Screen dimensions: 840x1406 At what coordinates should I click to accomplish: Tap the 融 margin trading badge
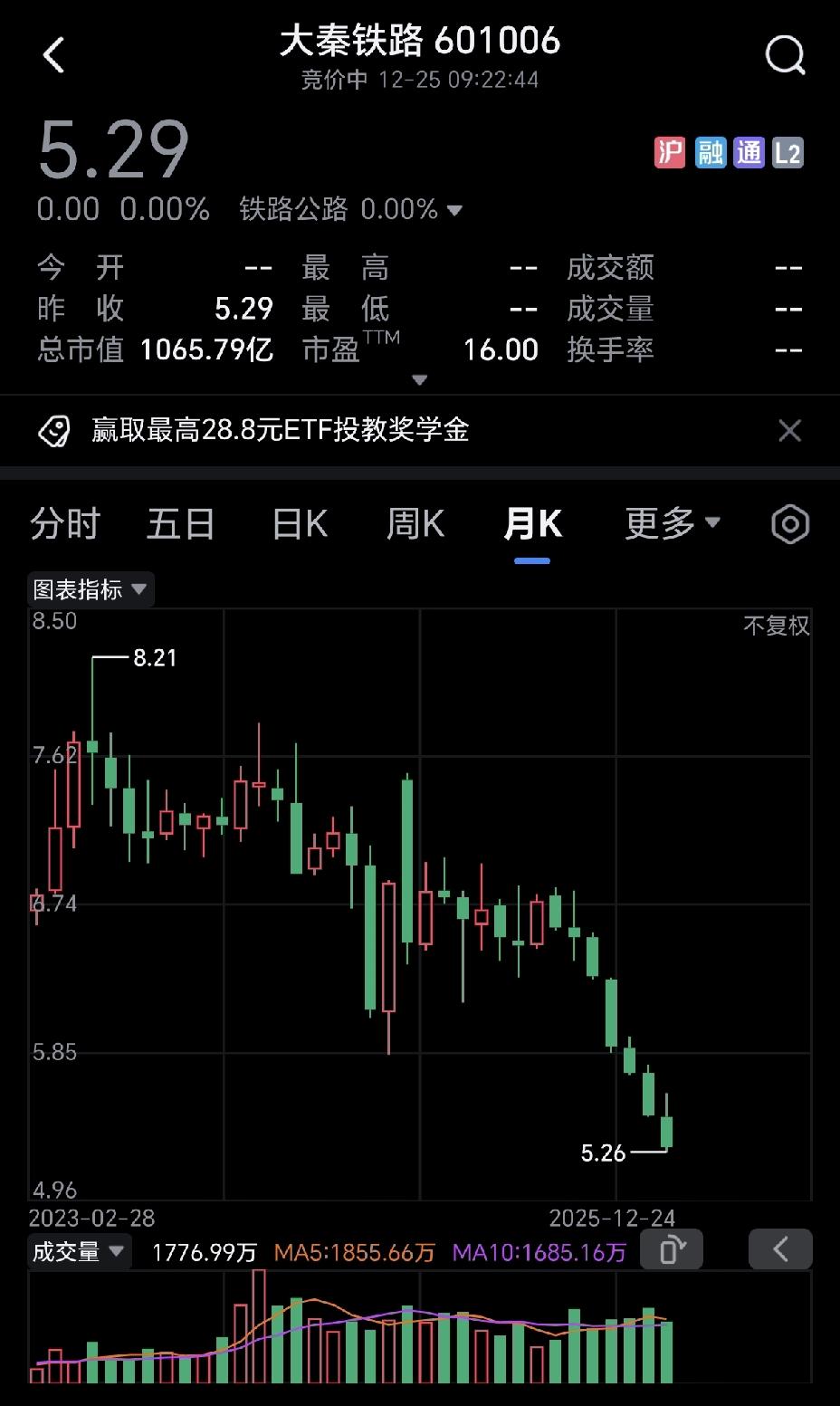pos(710,152)
